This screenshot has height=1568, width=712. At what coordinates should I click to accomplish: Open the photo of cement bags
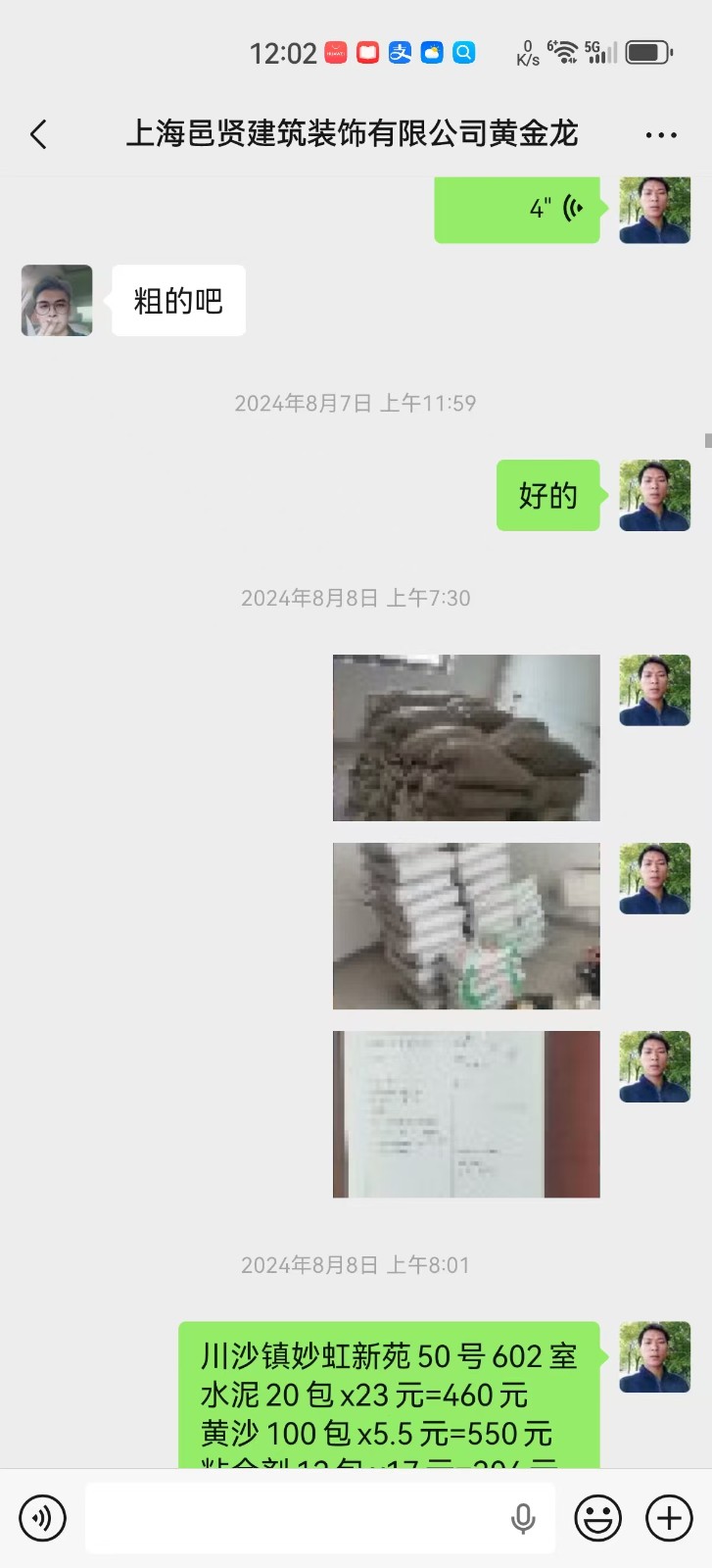coord(466,738)
